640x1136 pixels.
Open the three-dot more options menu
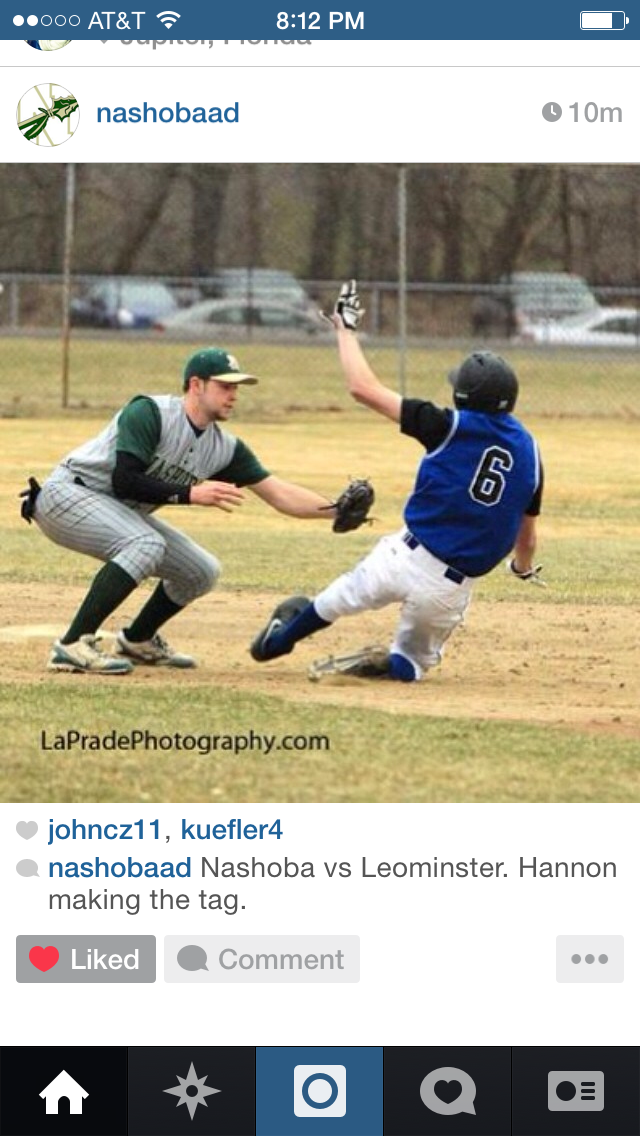(x=589, y=959)
